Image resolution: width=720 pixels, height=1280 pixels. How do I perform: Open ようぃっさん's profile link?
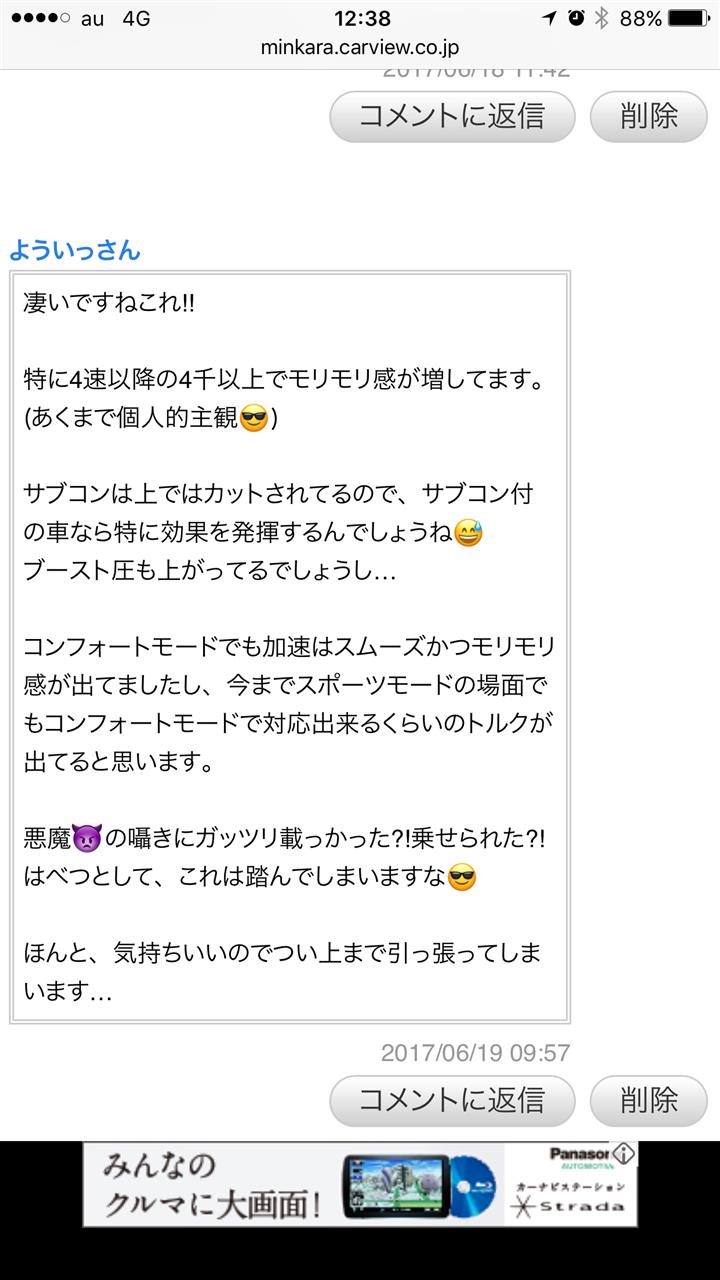[75, 250]
